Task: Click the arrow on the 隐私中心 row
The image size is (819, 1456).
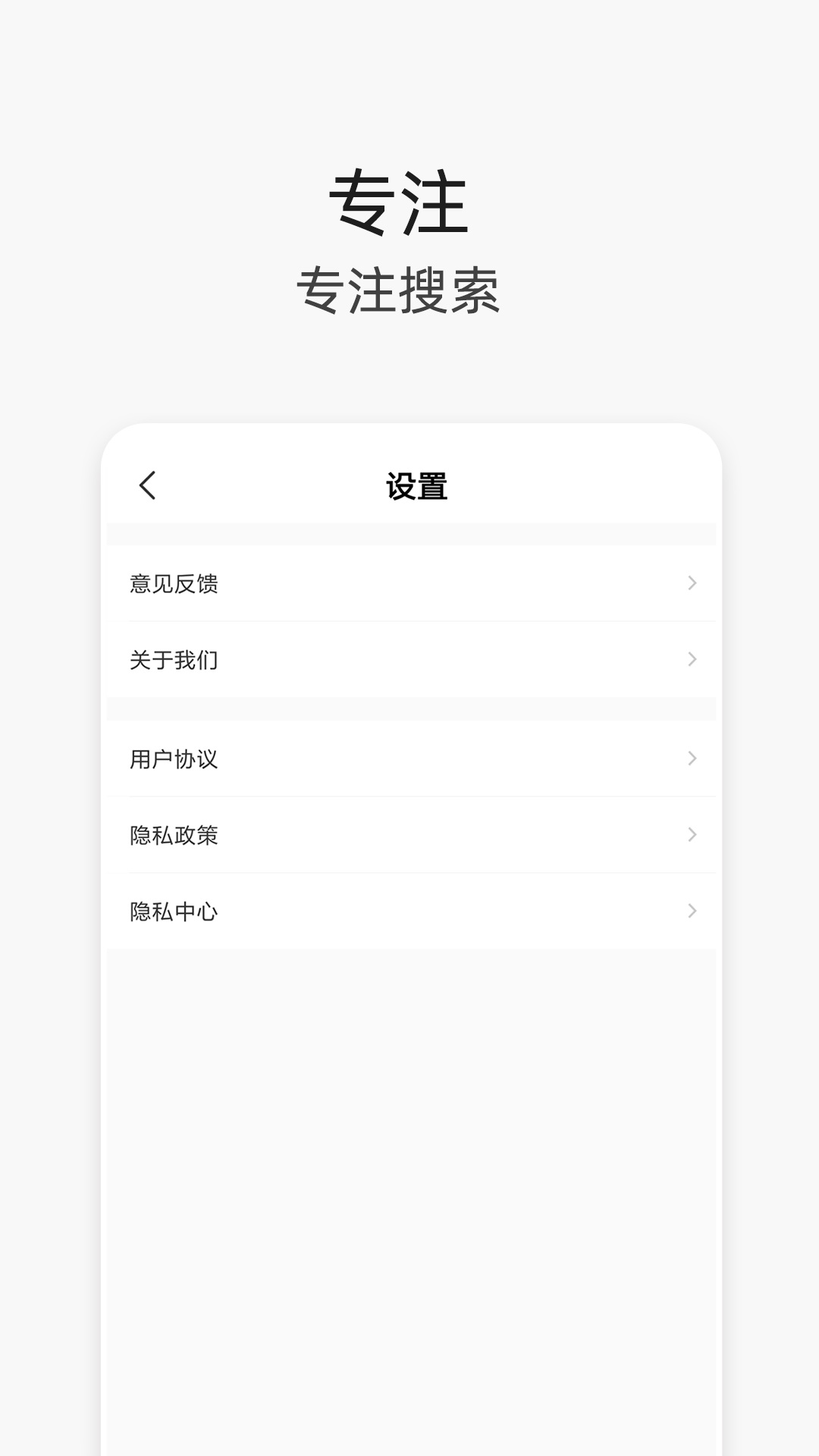Action: (692, 912)
